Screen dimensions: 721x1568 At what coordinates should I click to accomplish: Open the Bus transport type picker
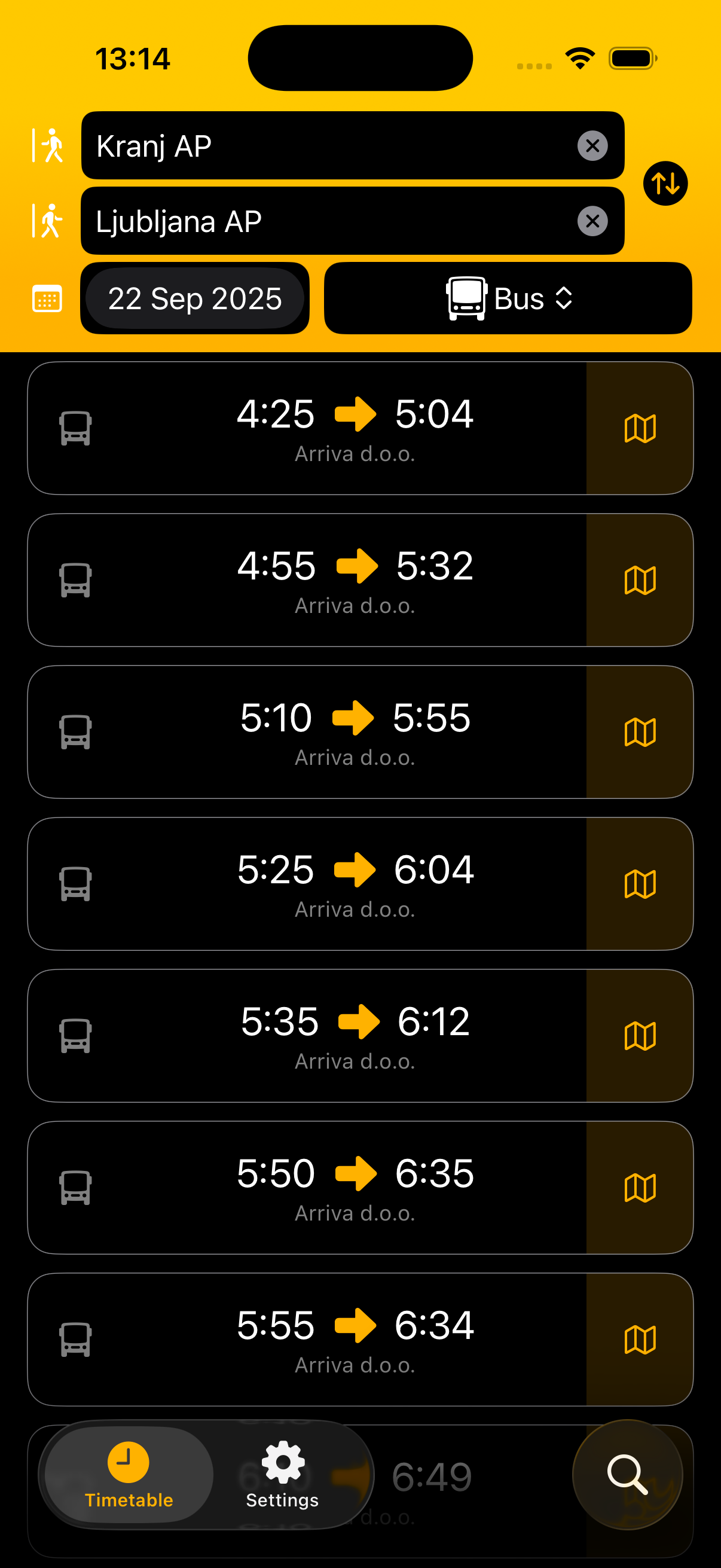[508, 299]
